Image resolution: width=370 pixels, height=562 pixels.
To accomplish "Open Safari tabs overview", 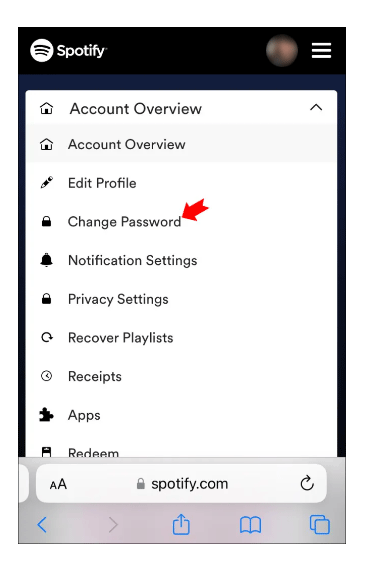I will coord(319,525).
